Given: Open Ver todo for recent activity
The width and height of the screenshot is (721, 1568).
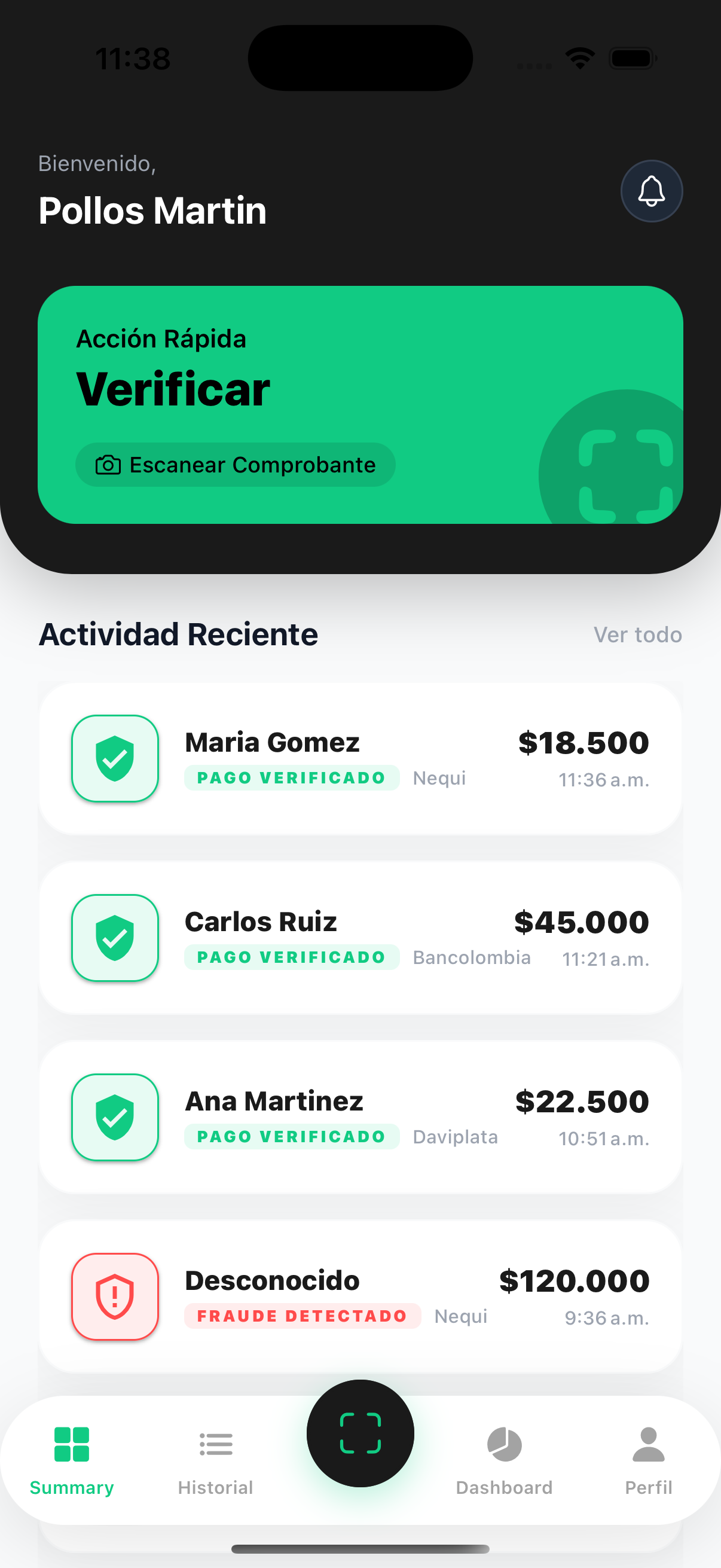Looking at the screenshot, I should 637,635.
